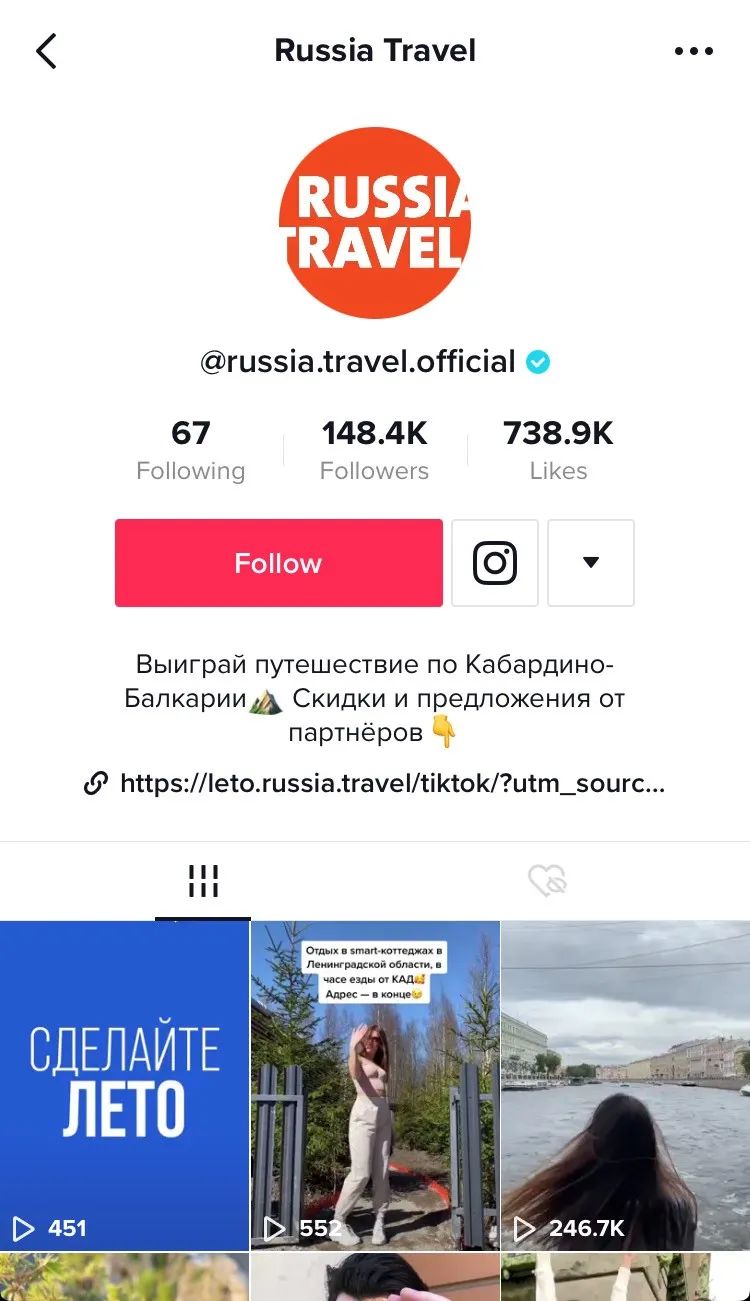Open the smart-коттеджи video with 552 views

[375, 1085]
